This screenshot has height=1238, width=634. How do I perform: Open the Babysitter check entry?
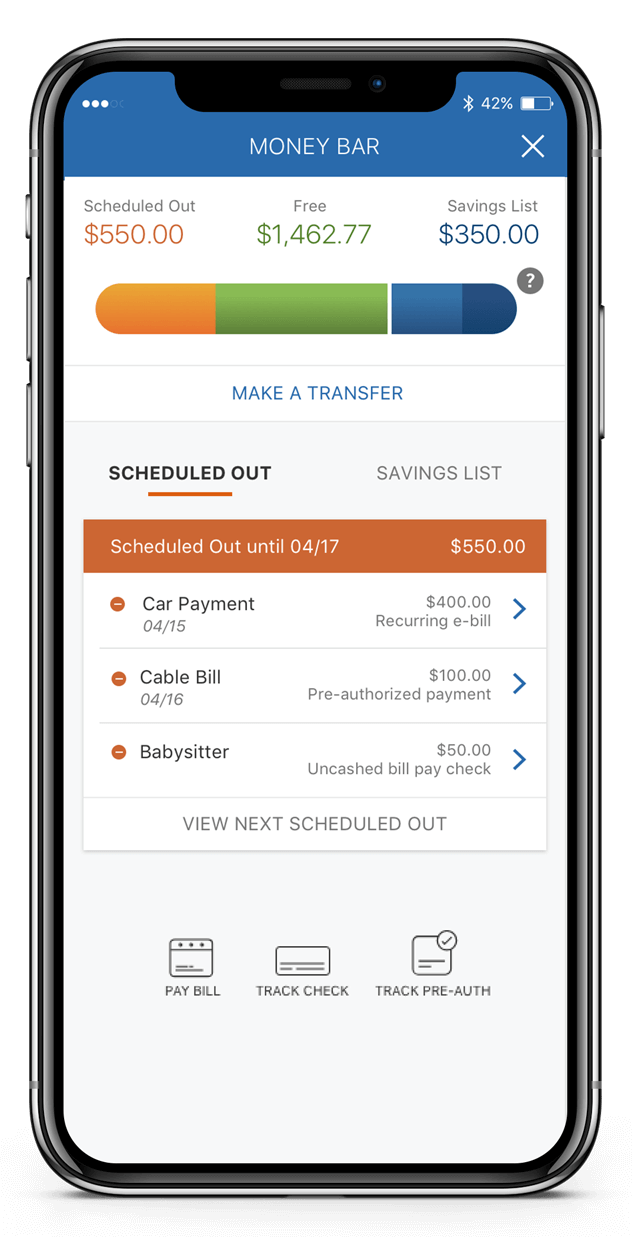point(315,760)
